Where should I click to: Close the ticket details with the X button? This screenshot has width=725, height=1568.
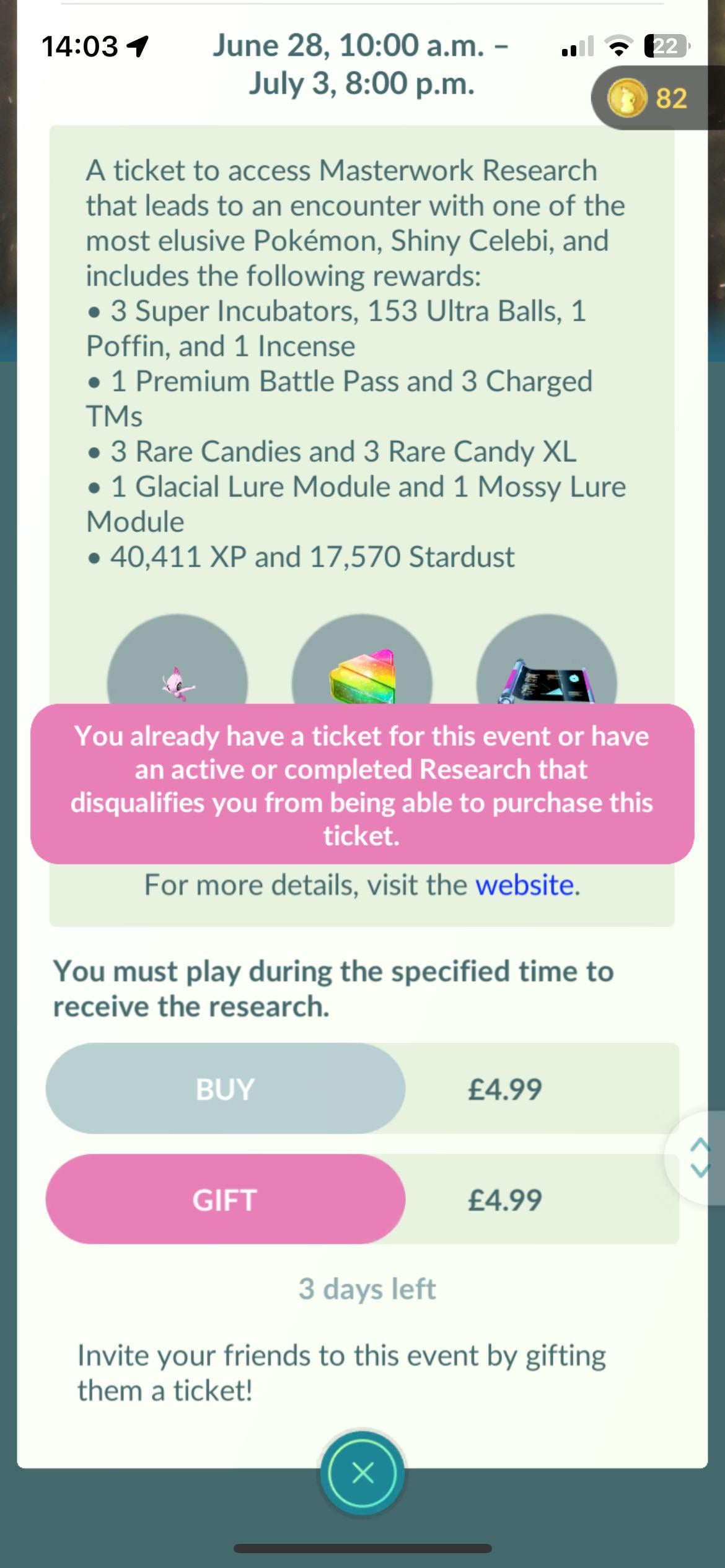362,1473
